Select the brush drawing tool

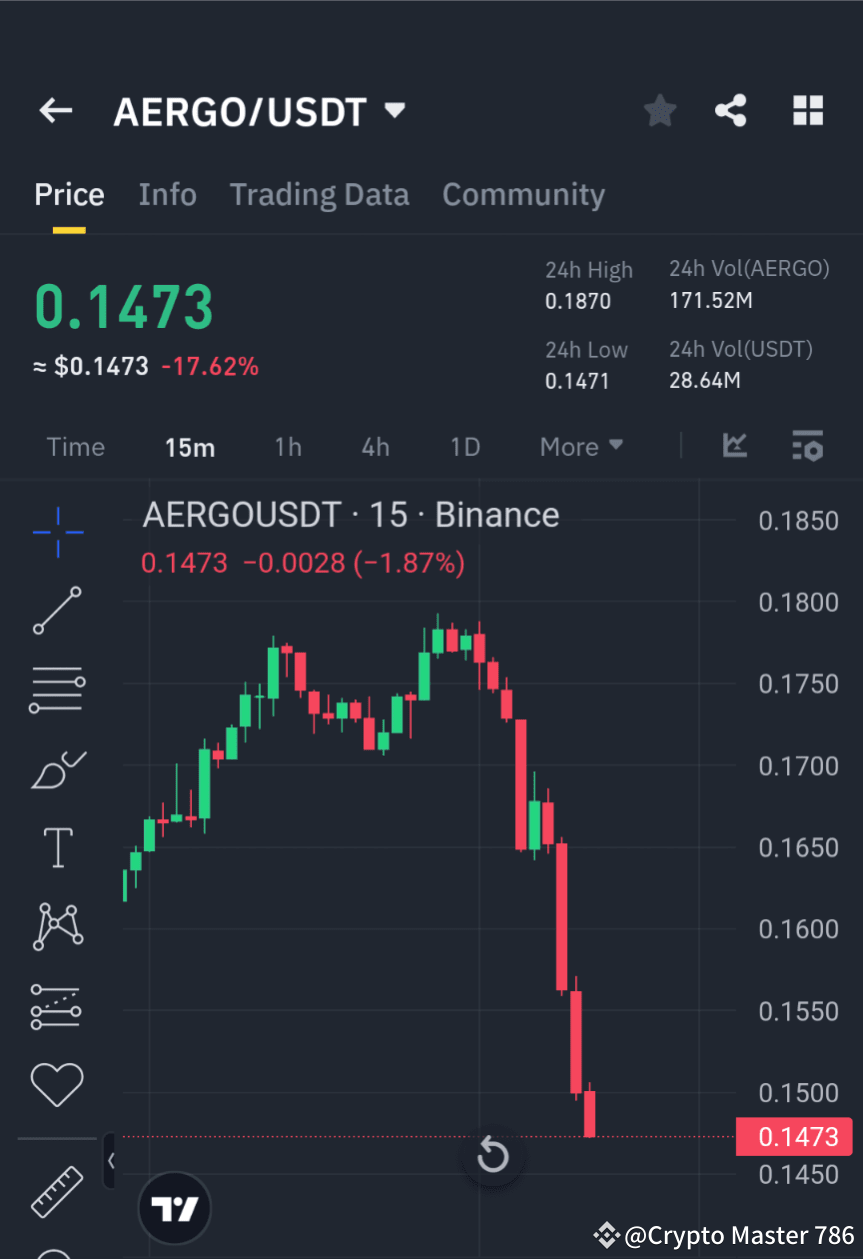click(x=57, y=769)
